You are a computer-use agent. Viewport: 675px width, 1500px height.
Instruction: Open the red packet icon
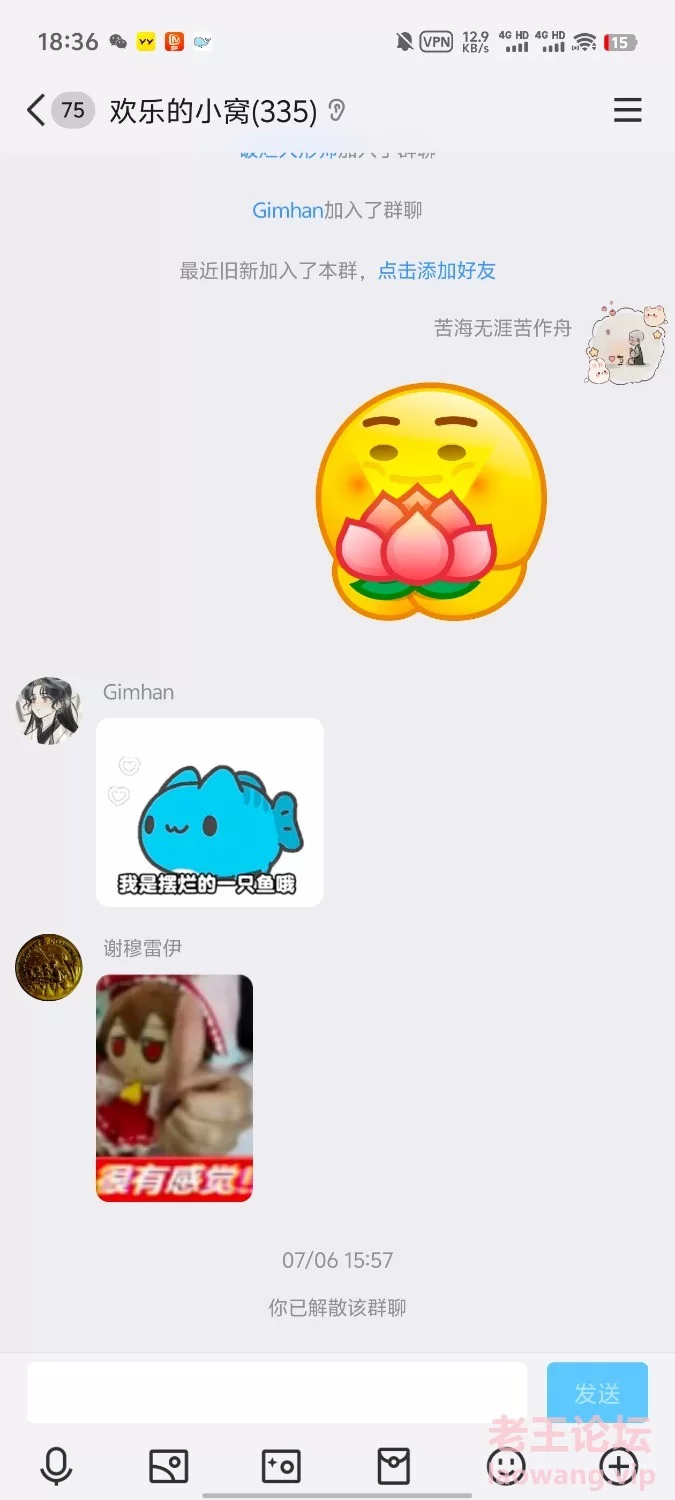[393, 1466]
